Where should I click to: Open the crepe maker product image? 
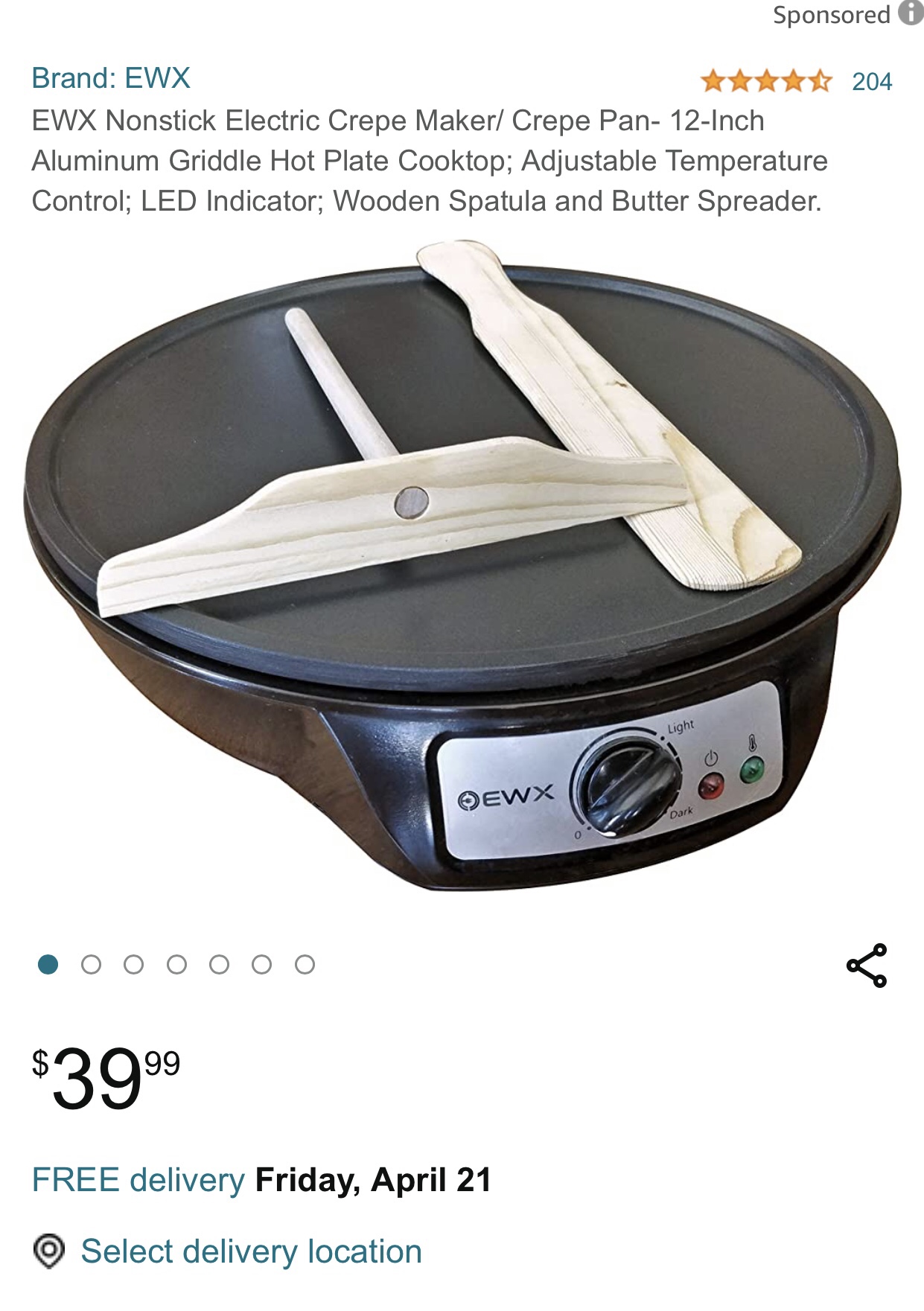click(x=462, y=566)
